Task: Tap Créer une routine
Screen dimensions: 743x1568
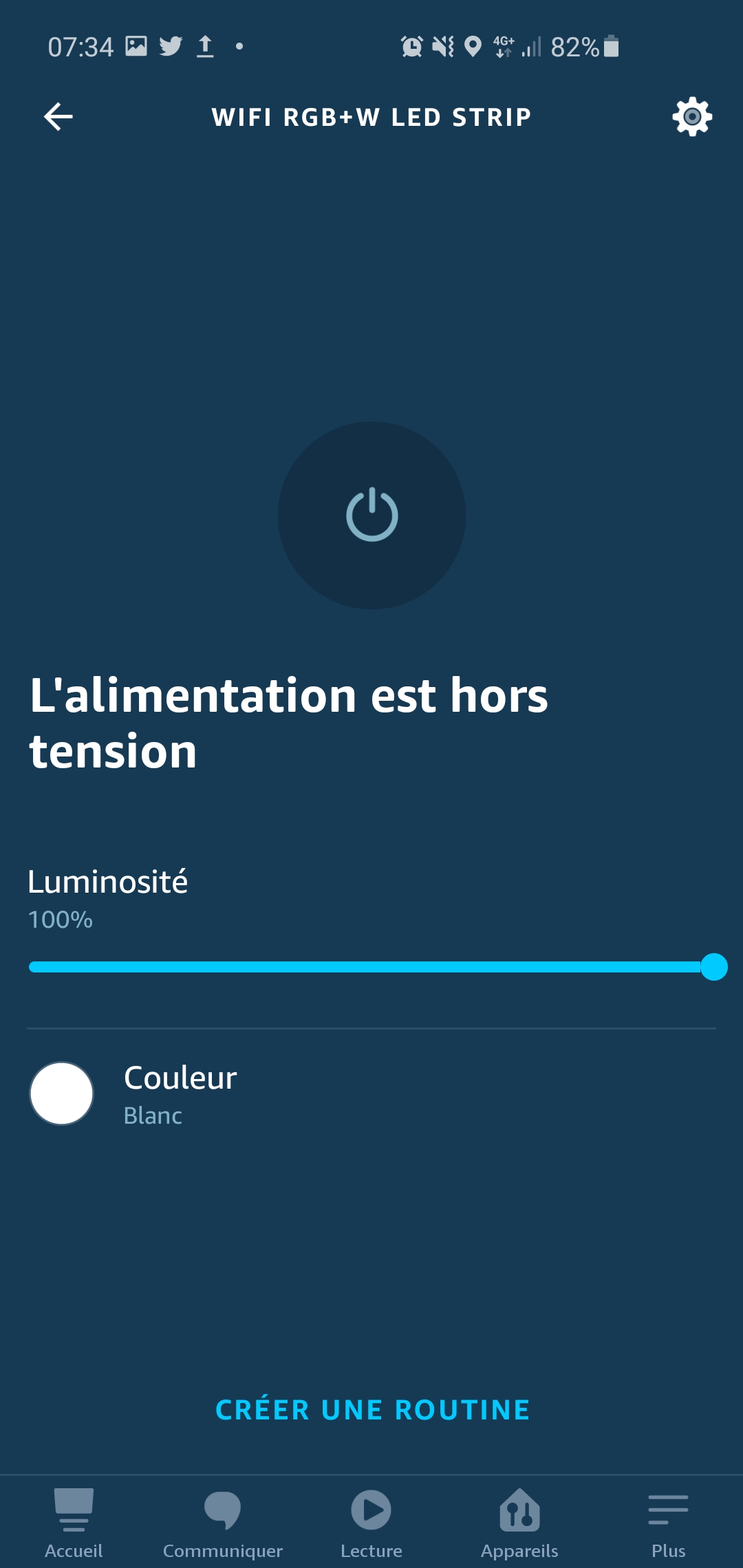Action: coord(372,1410)
